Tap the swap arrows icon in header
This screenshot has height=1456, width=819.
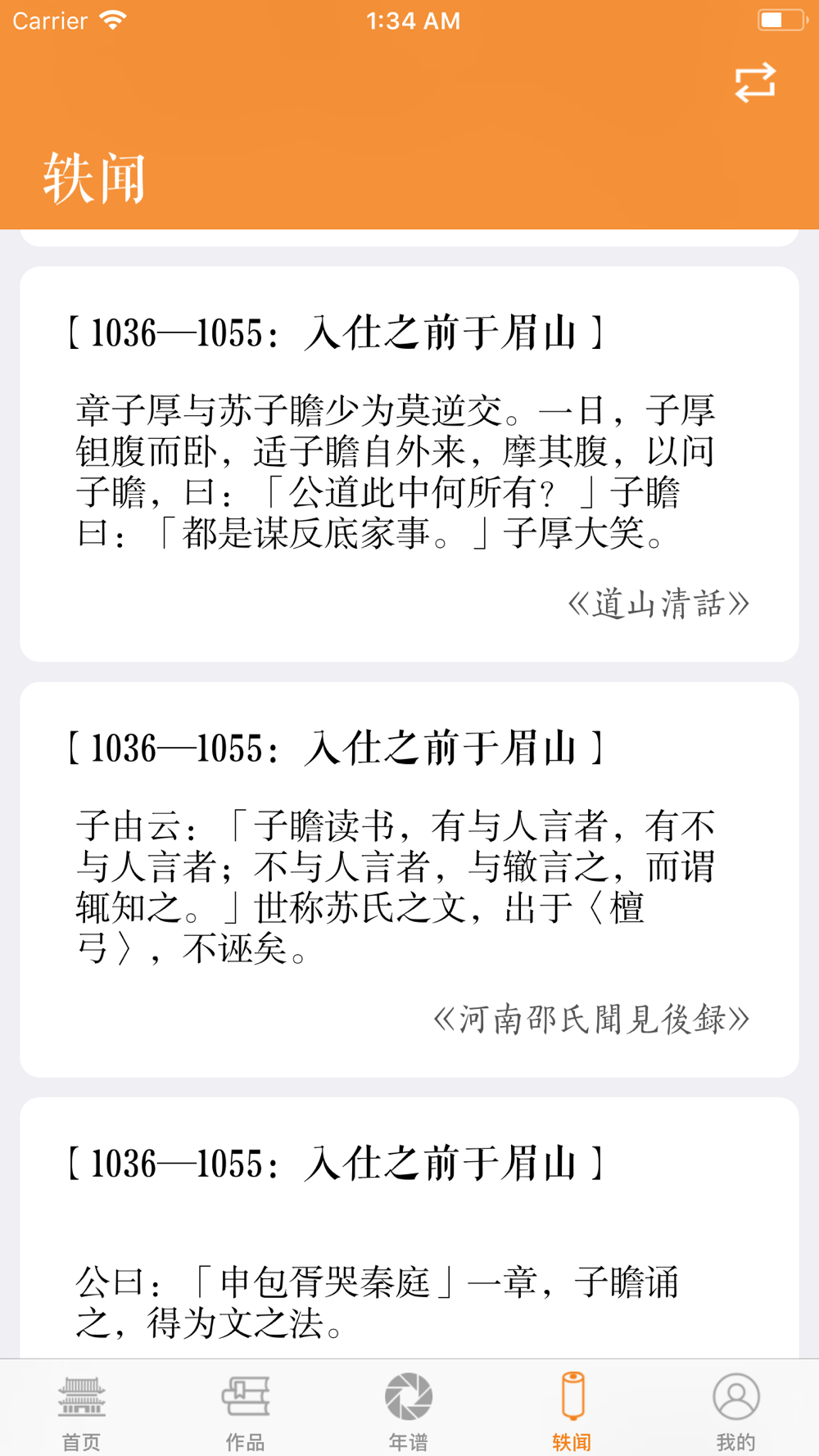754,83
